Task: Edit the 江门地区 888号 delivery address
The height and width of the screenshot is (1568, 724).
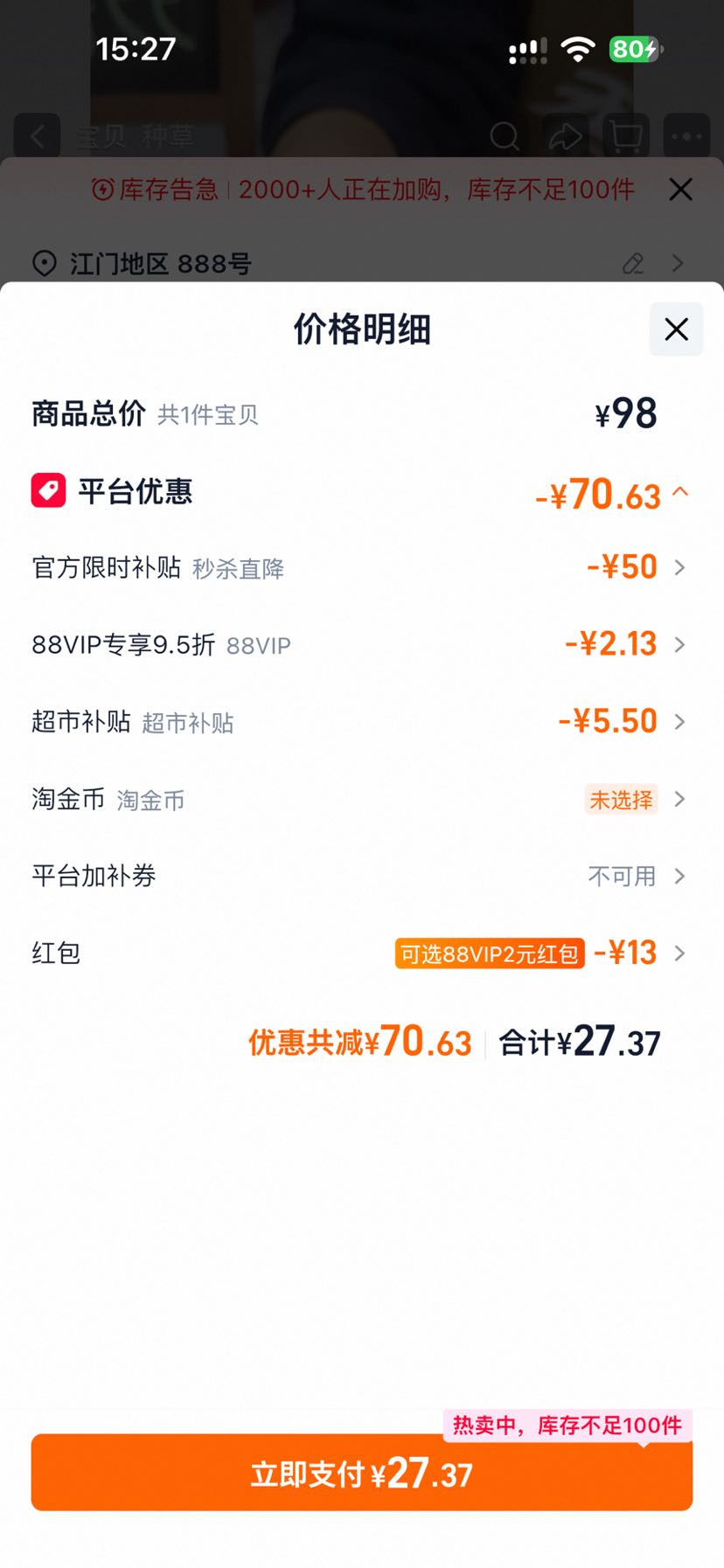Action: tap(633, 263)
